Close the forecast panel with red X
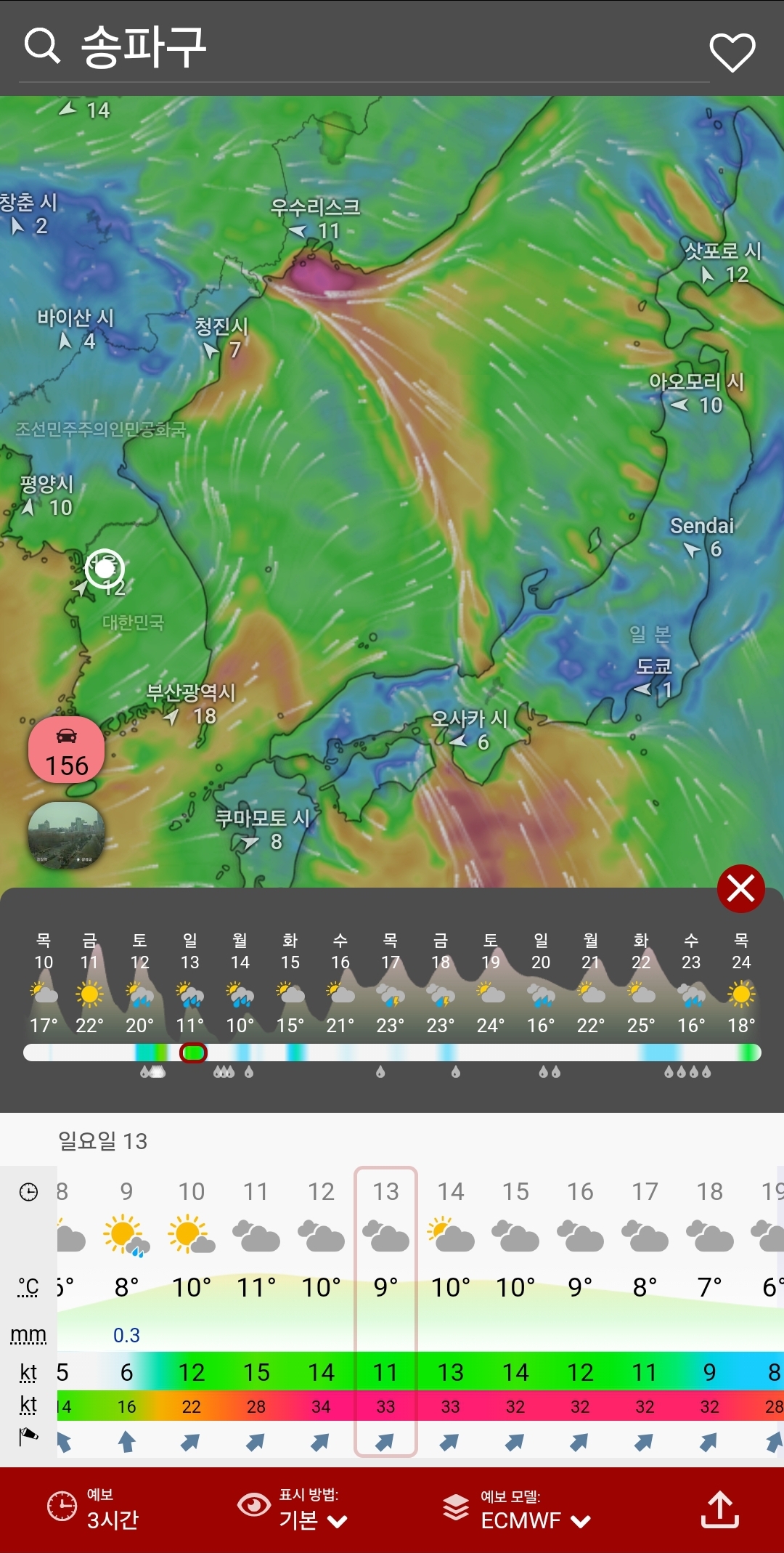784x1553 pixels. 740,888
